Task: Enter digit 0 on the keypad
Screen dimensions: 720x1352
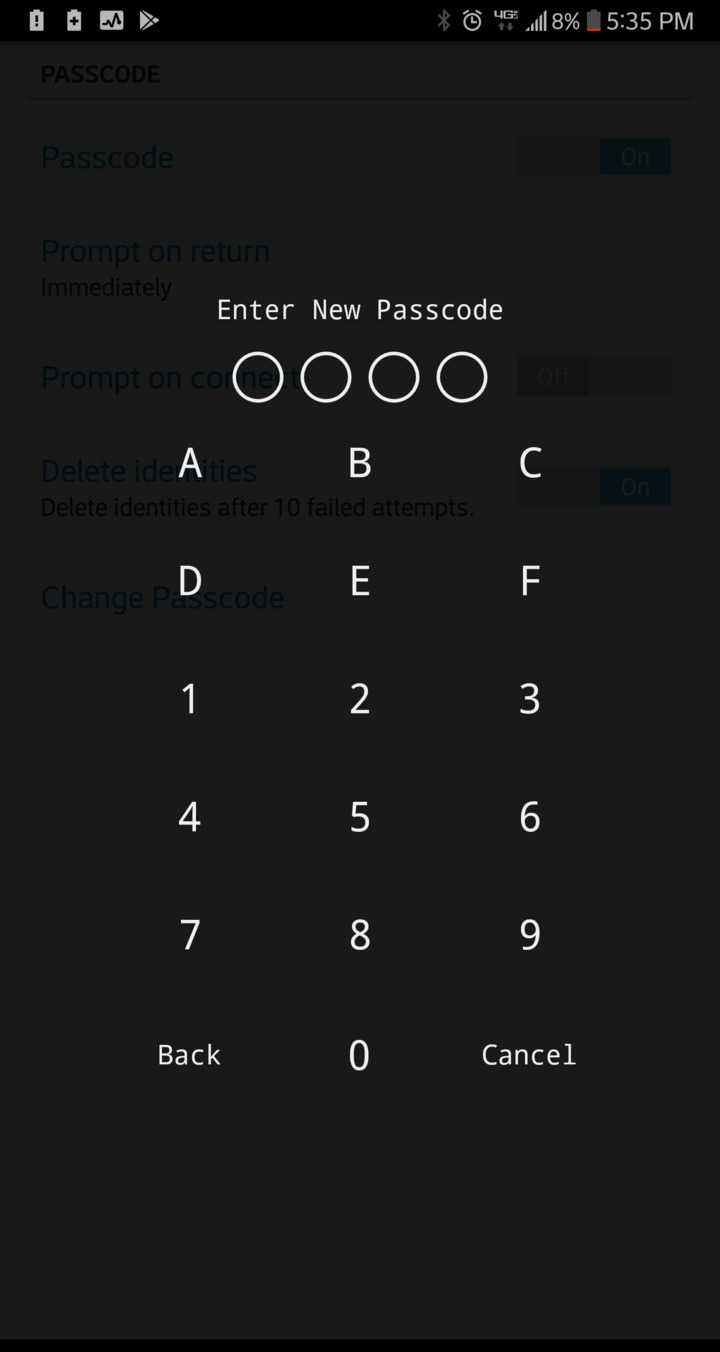Action: coord(359,1055)
